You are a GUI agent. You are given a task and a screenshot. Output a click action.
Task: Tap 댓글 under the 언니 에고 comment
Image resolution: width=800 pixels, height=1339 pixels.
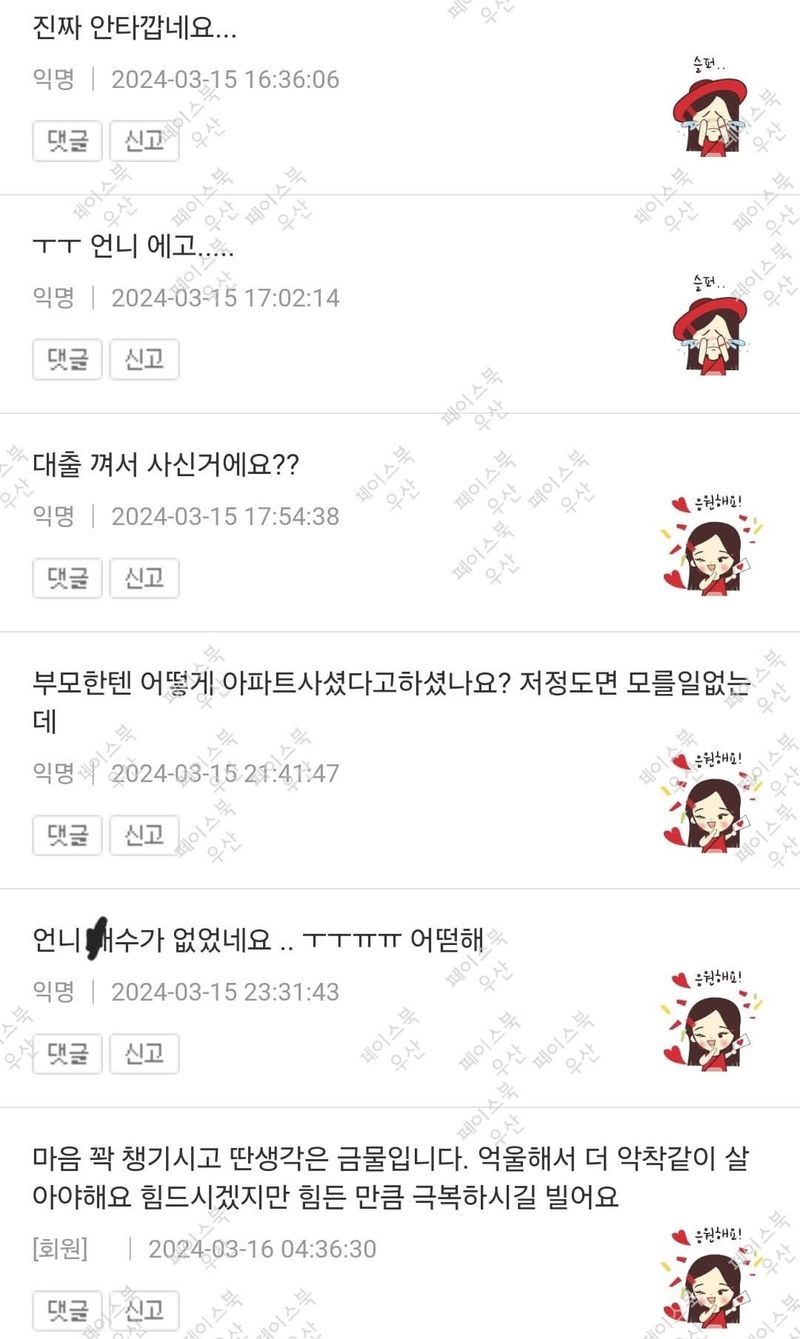click(x=67, y=360)
